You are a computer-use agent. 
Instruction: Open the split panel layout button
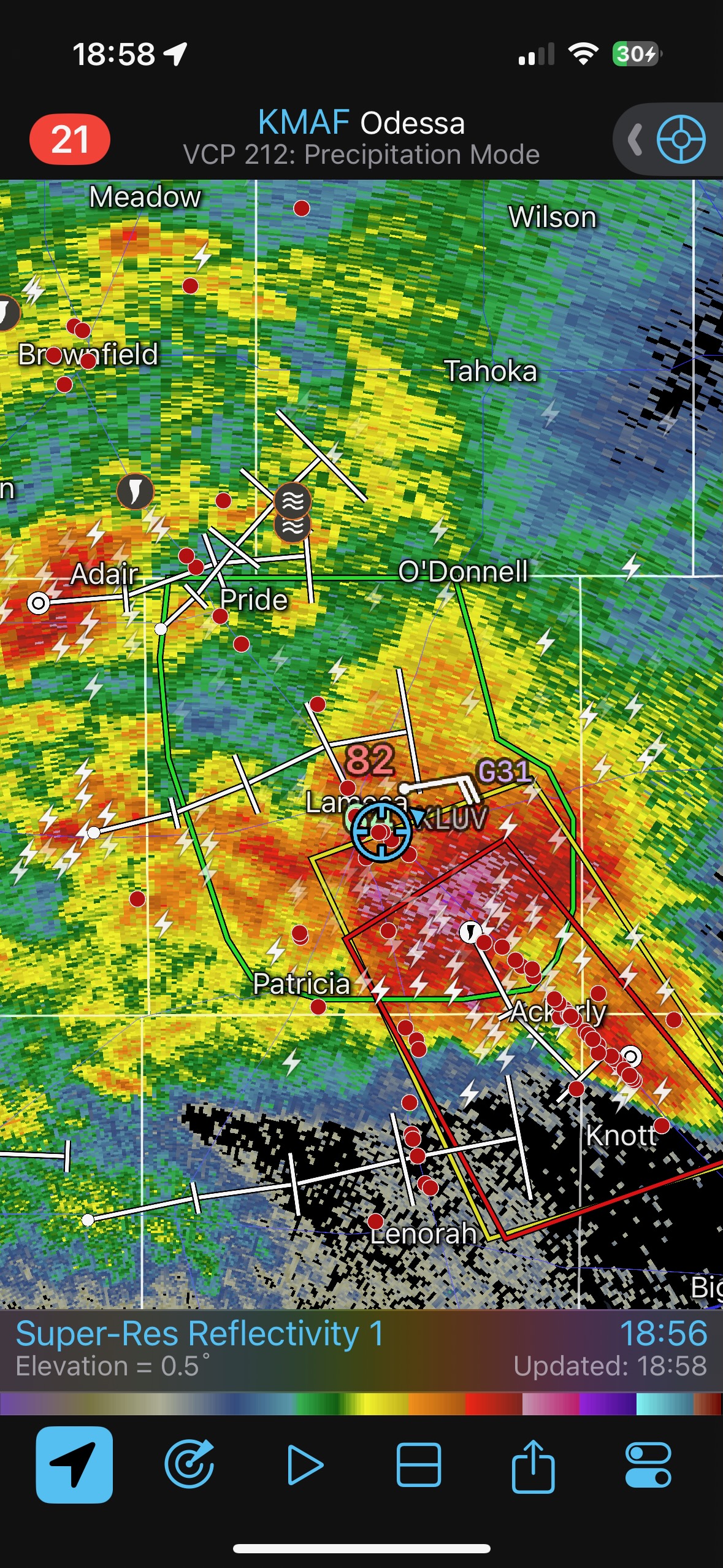419,1464
